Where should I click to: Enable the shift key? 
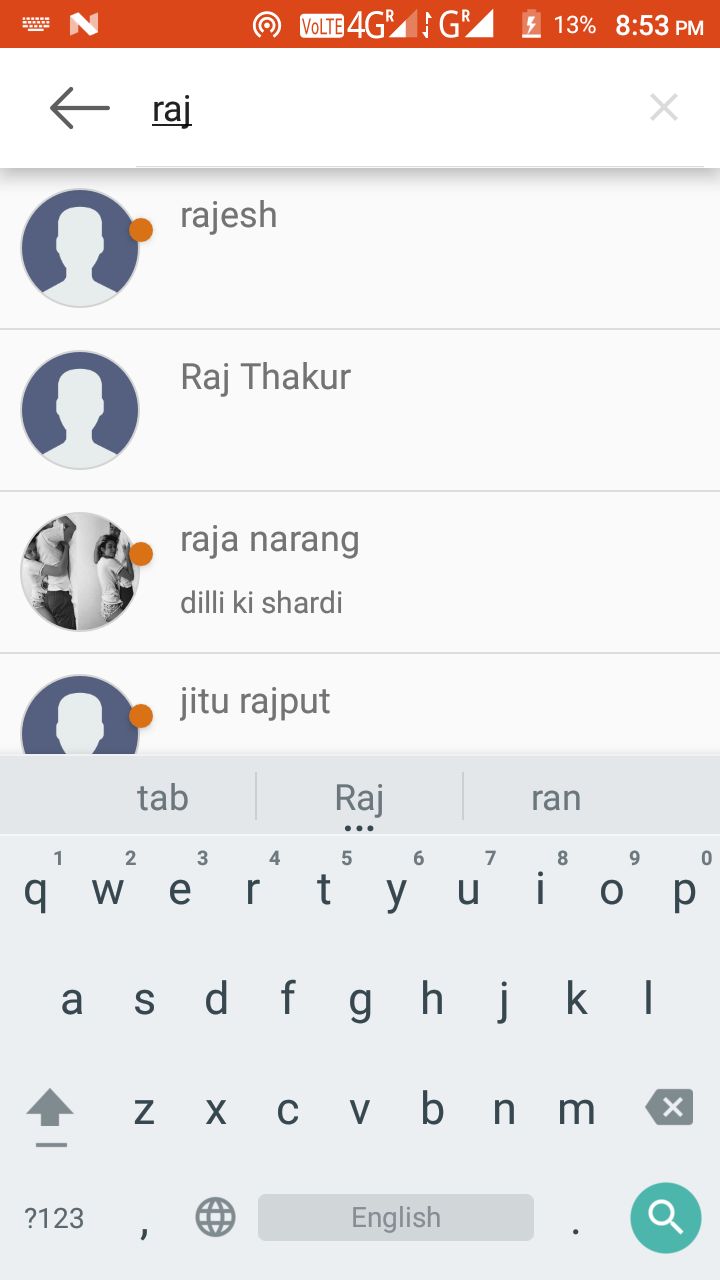point(50,1110)
